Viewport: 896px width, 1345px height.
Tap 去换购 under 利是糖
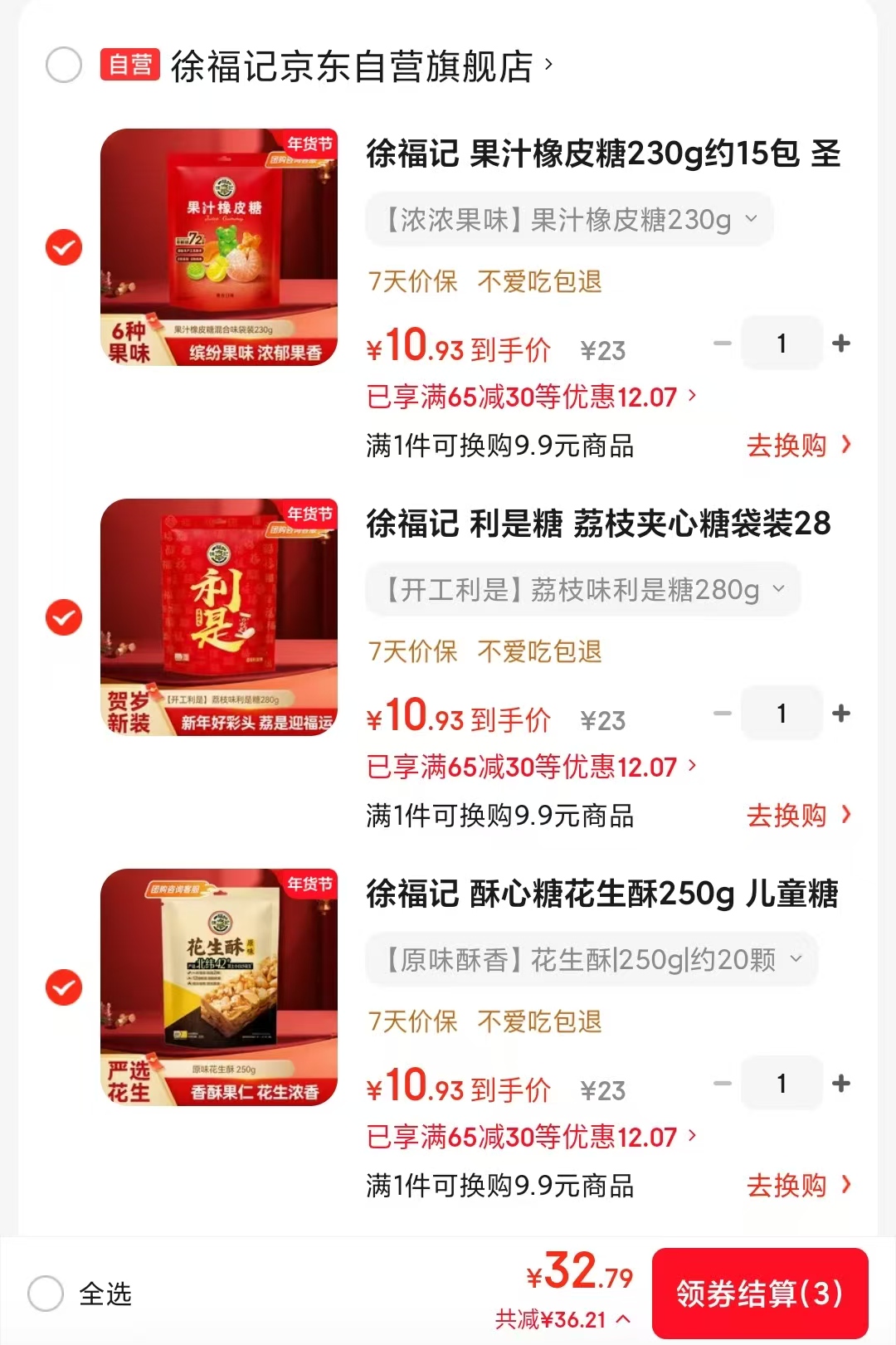pyautogui.click(x=797, y=816)
